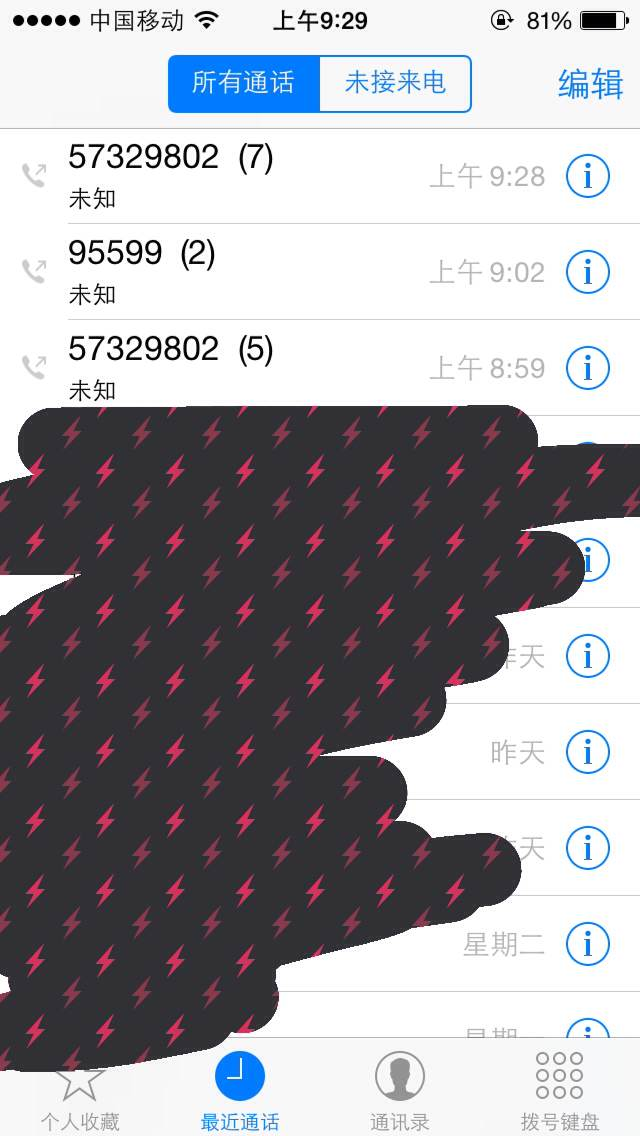The width and height of the screenshot is (640, 1136).
Task: Go to the 通讯录 contacts tab
Action: click(x=399, y=1091)
